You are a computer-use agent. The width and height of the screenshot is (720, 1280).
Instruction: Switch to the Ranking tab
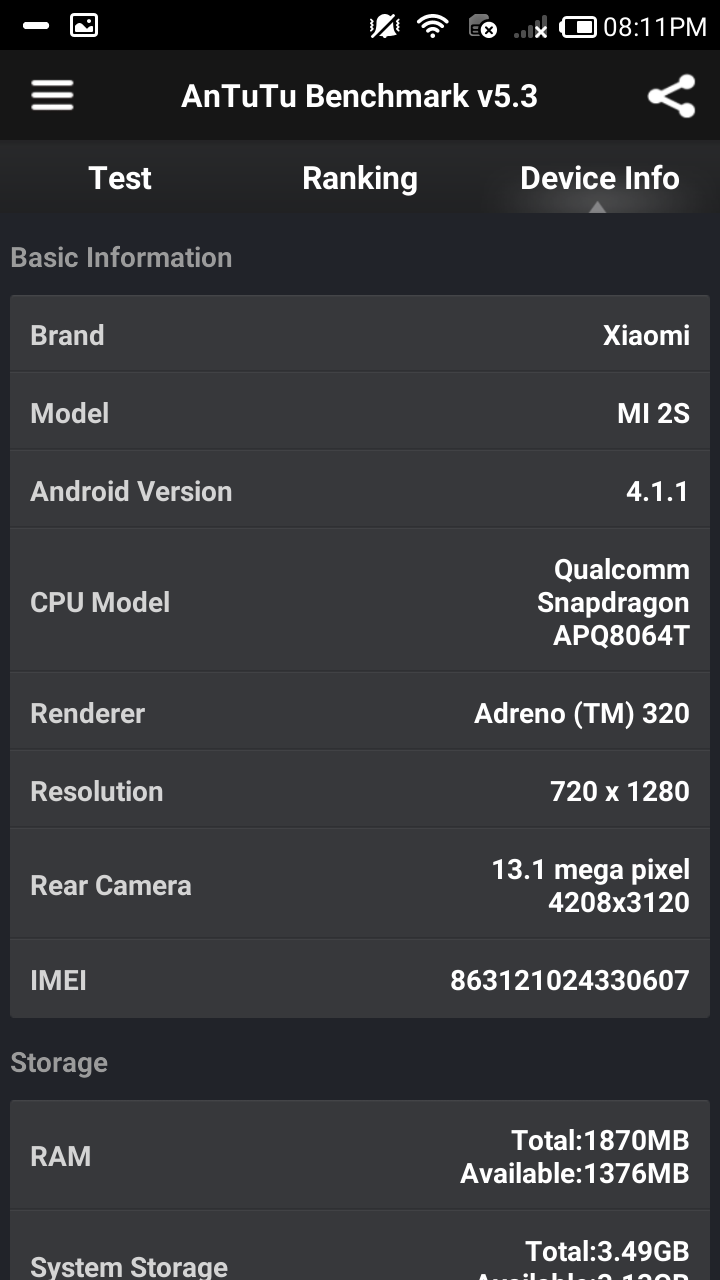360,178
